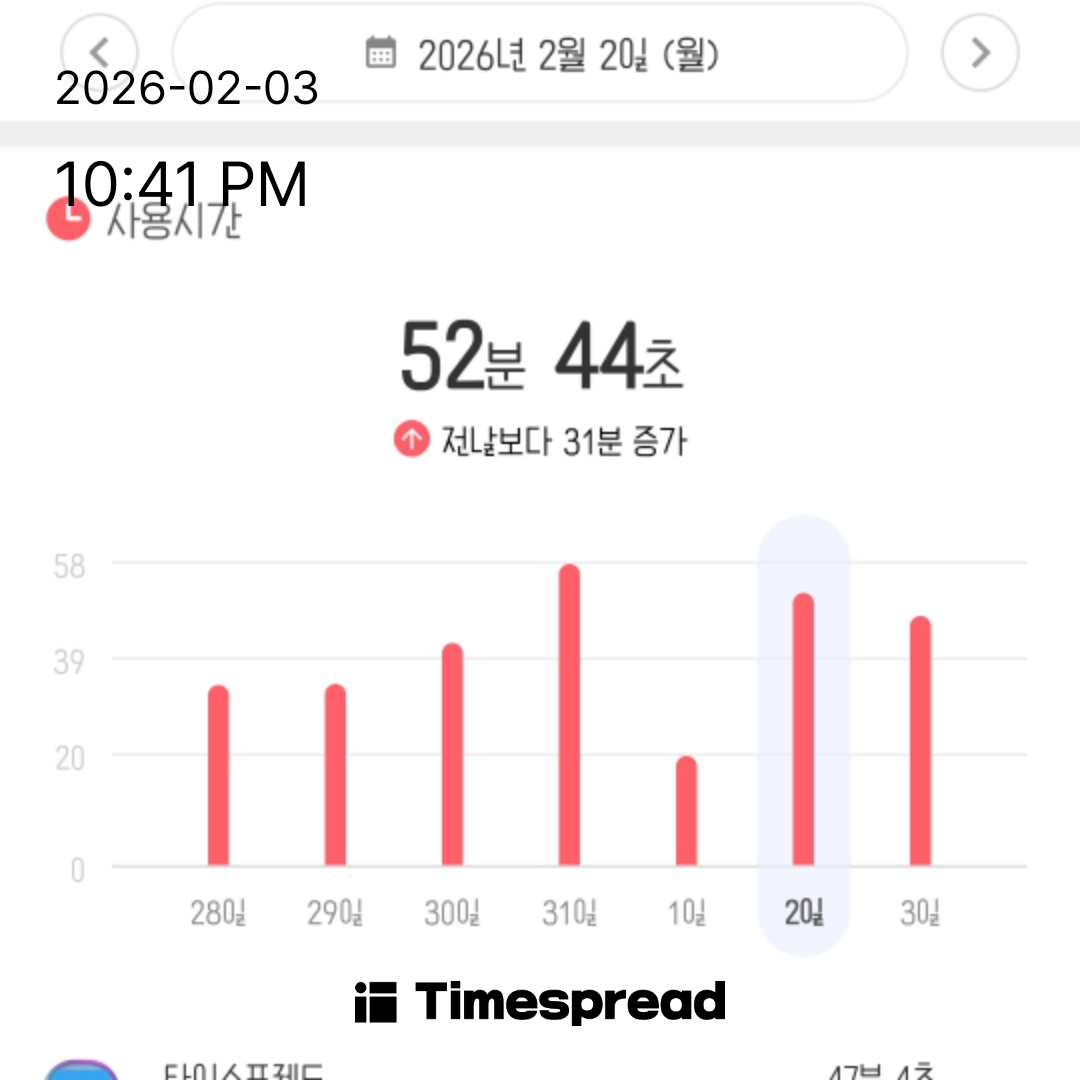Tap the 31일 bar

pyautogui.click(x=569, y=715)
